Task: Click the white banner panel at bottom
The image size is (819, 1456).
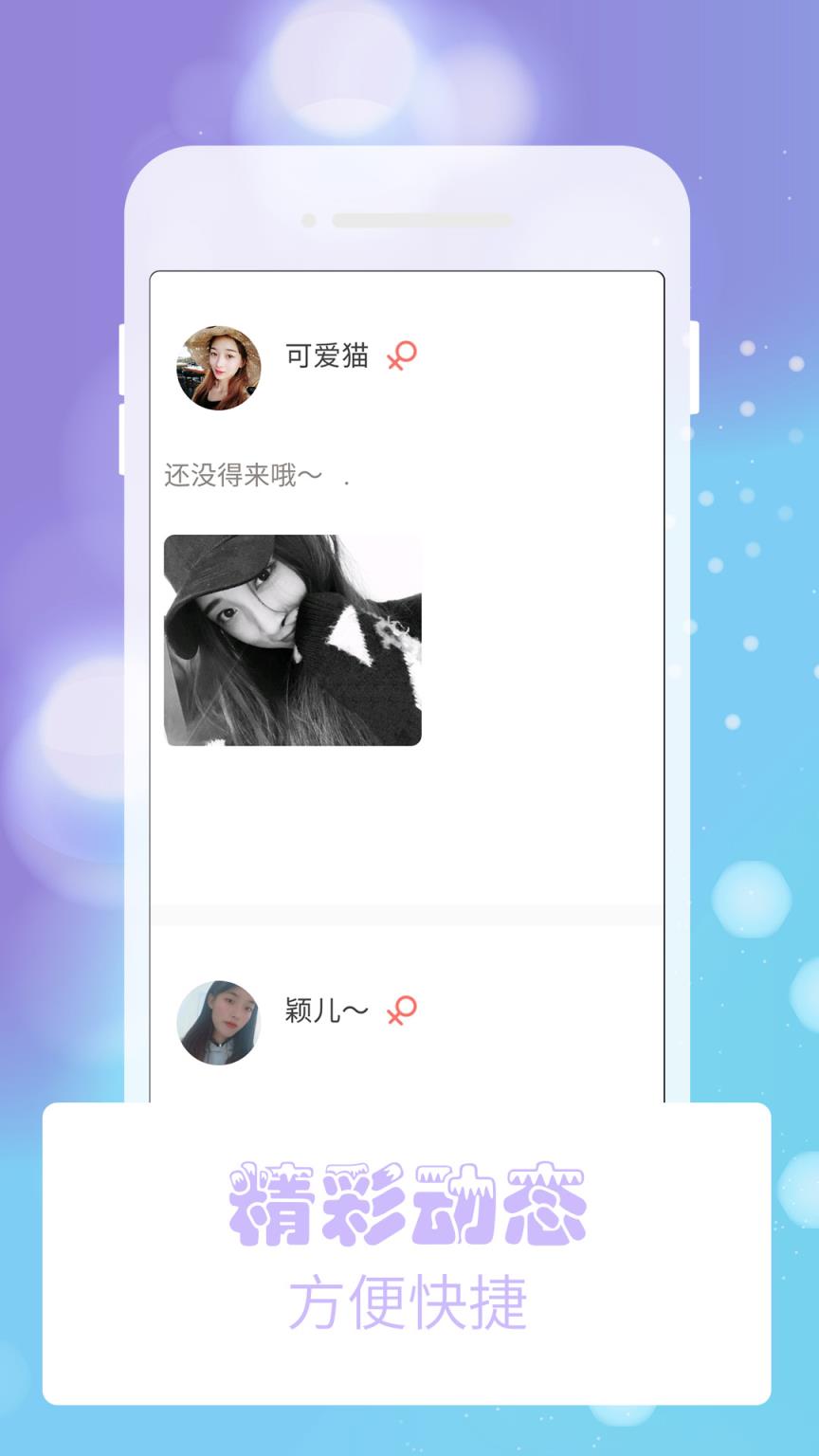Action: pyautogui.click(x=409, y=1251)
